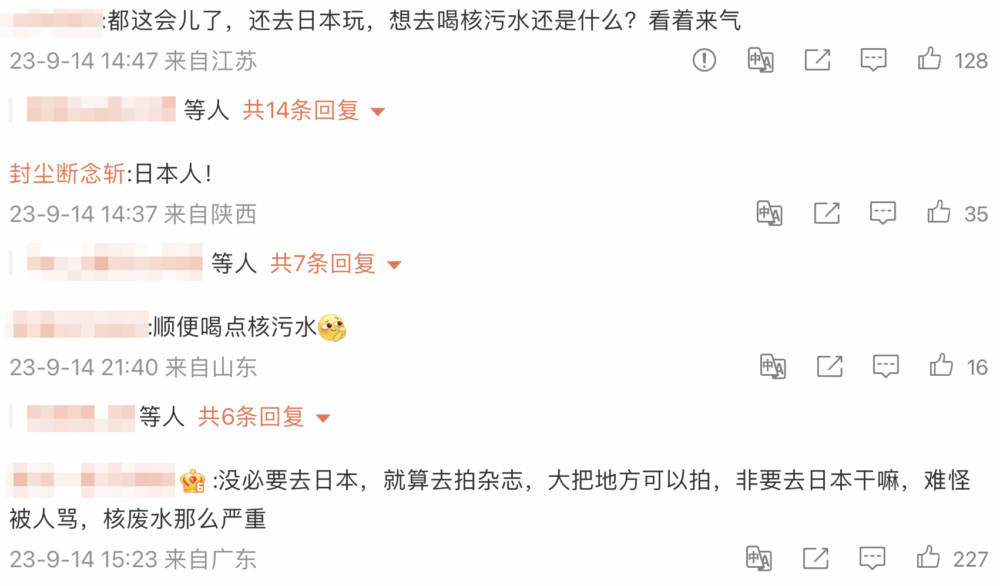Share the comment from 山东
Image resolution: width=1000 pixels, height=586 pixels.
click(829, 367)
